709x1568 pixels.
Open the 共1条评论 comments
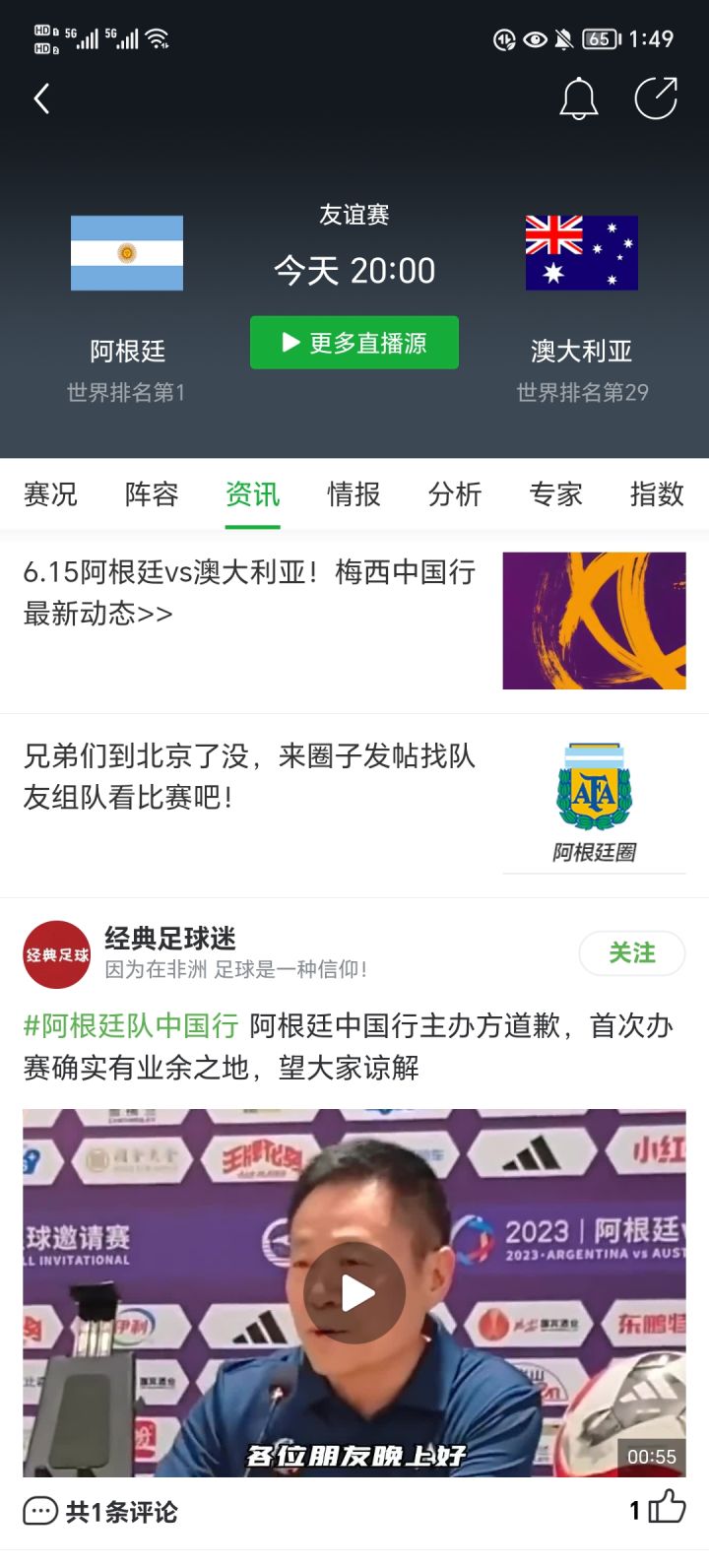(100, 1512)
